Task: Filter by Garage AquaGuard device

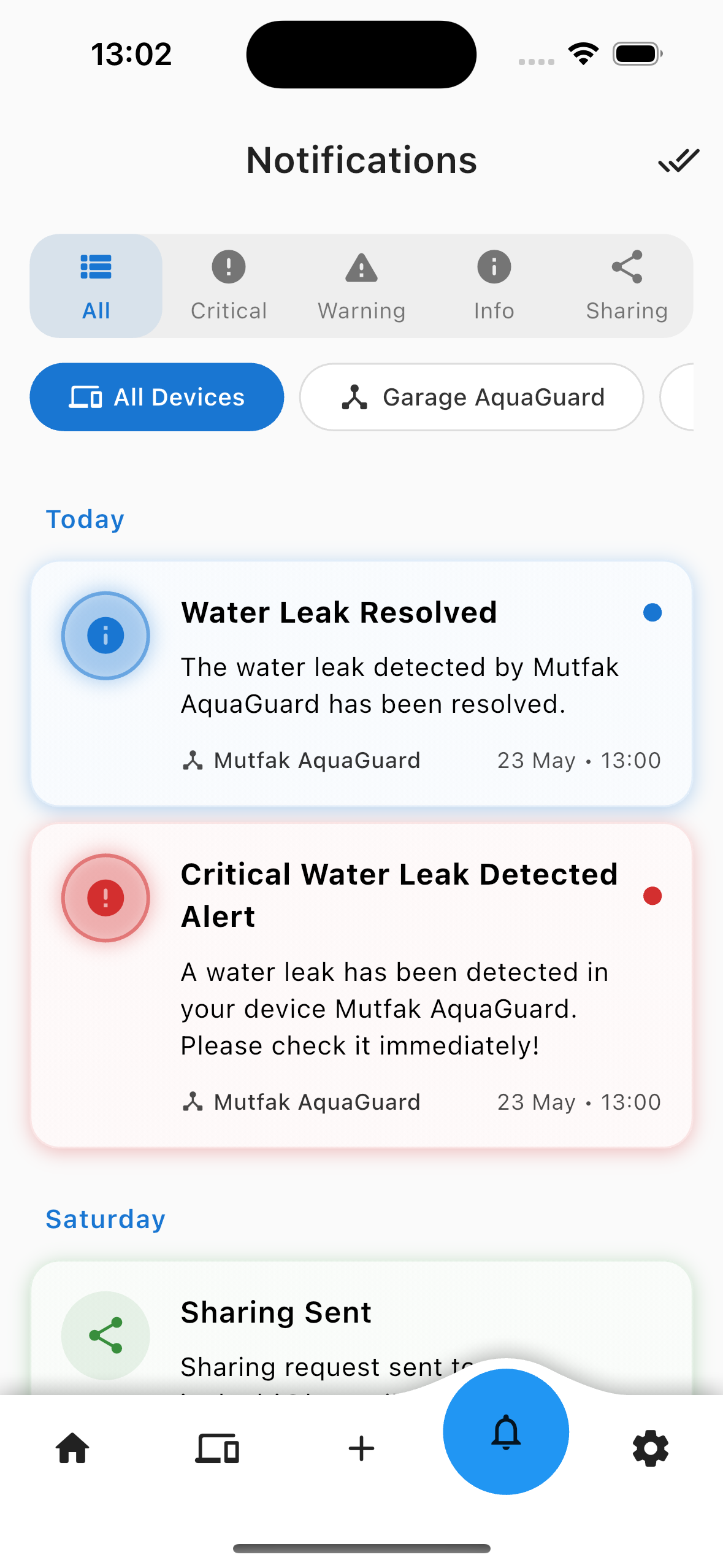Action: (x=471, y=396)
